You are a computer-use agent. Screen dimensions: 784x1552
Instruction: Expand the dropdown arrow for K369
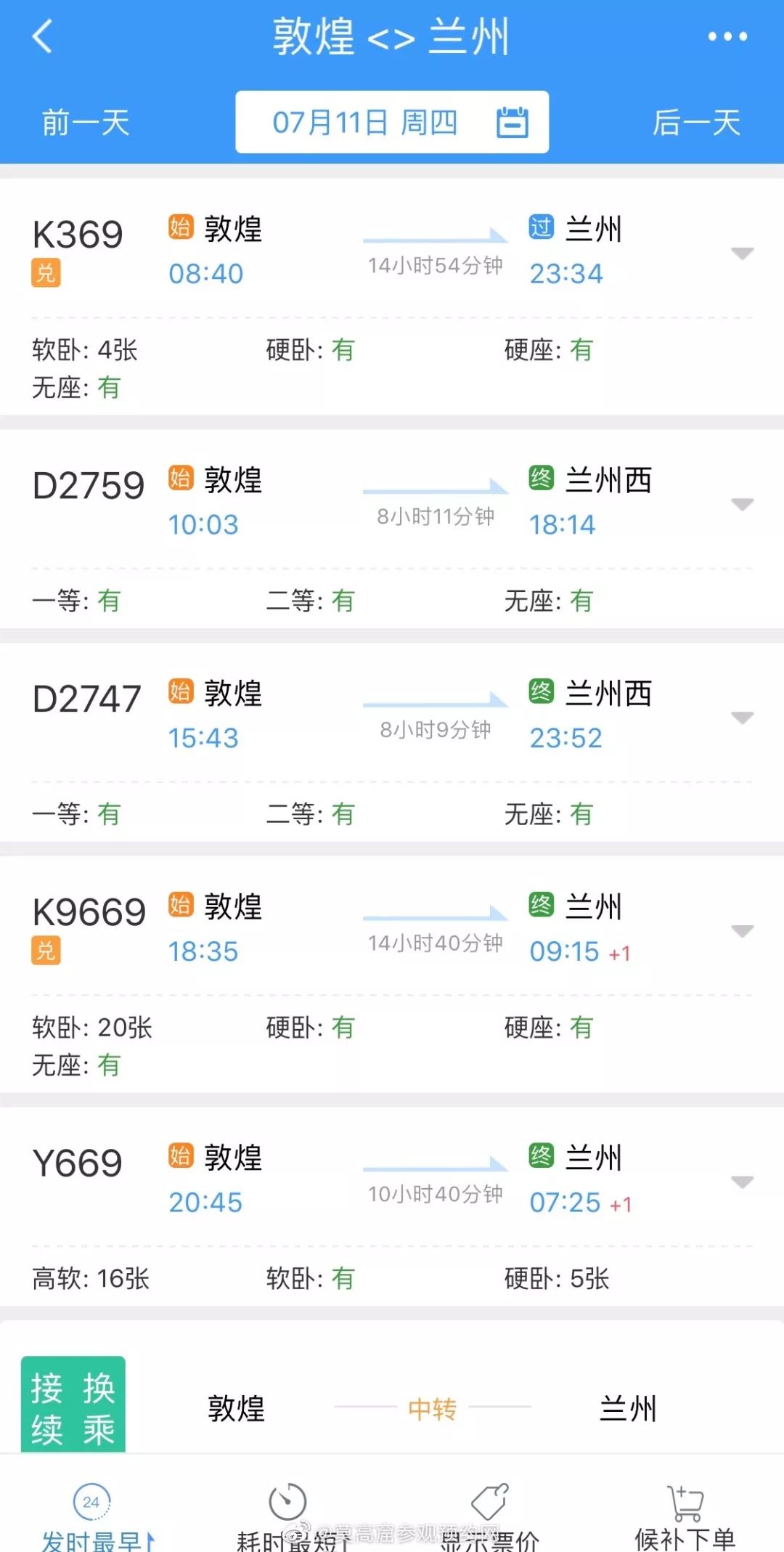[742, 253]
